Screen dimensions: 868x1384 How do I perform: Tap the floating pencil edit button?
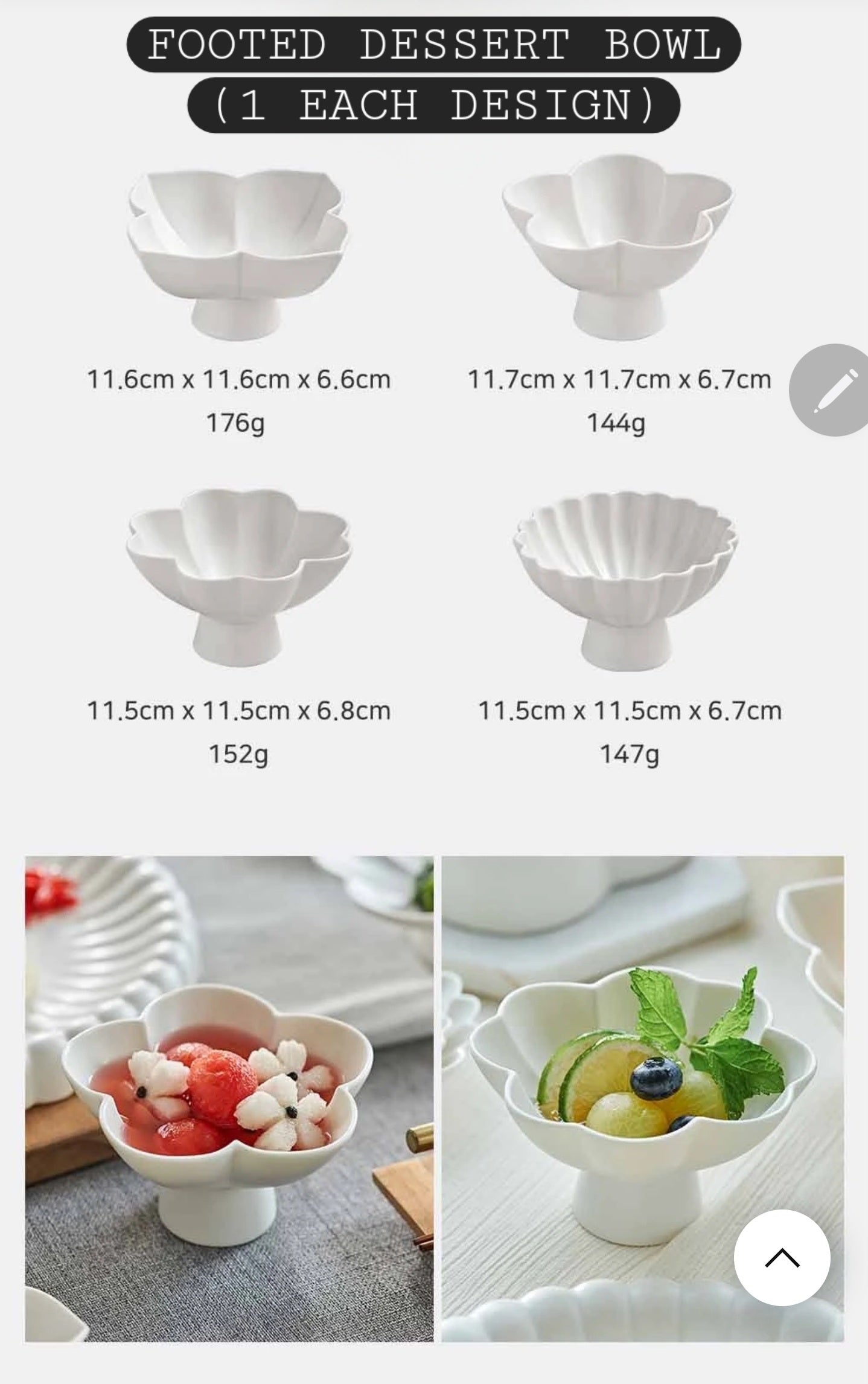[834, 390]
